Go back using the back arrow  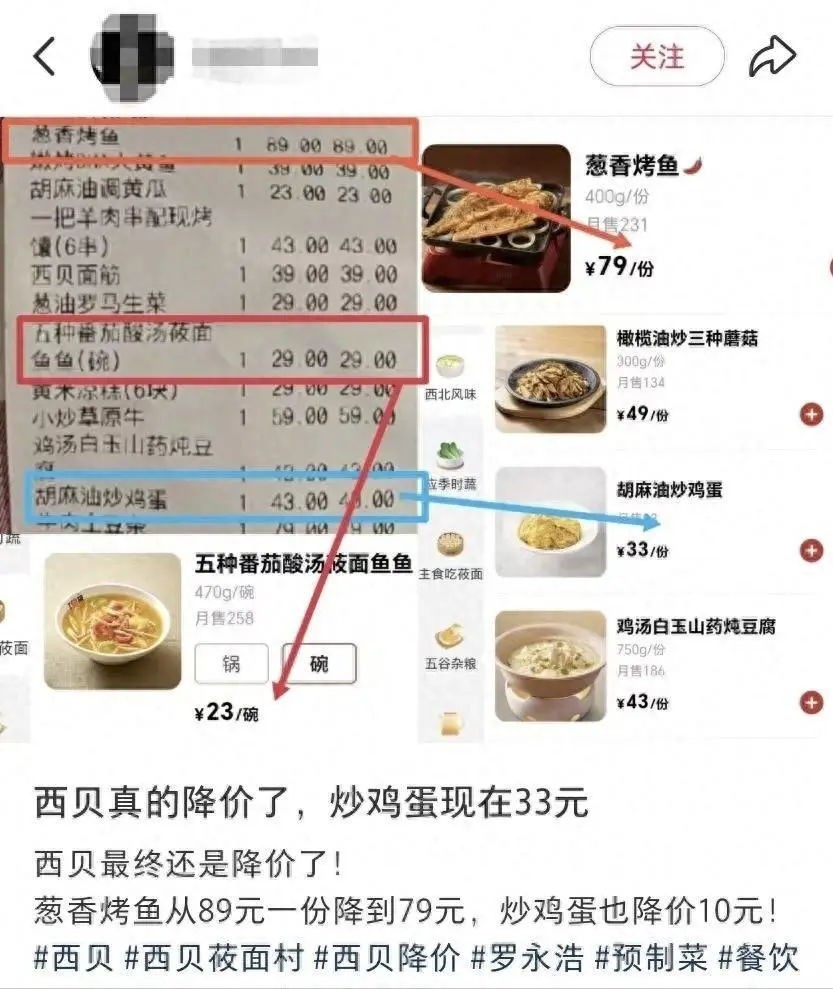pyautogui.click(x=44, y=57)
